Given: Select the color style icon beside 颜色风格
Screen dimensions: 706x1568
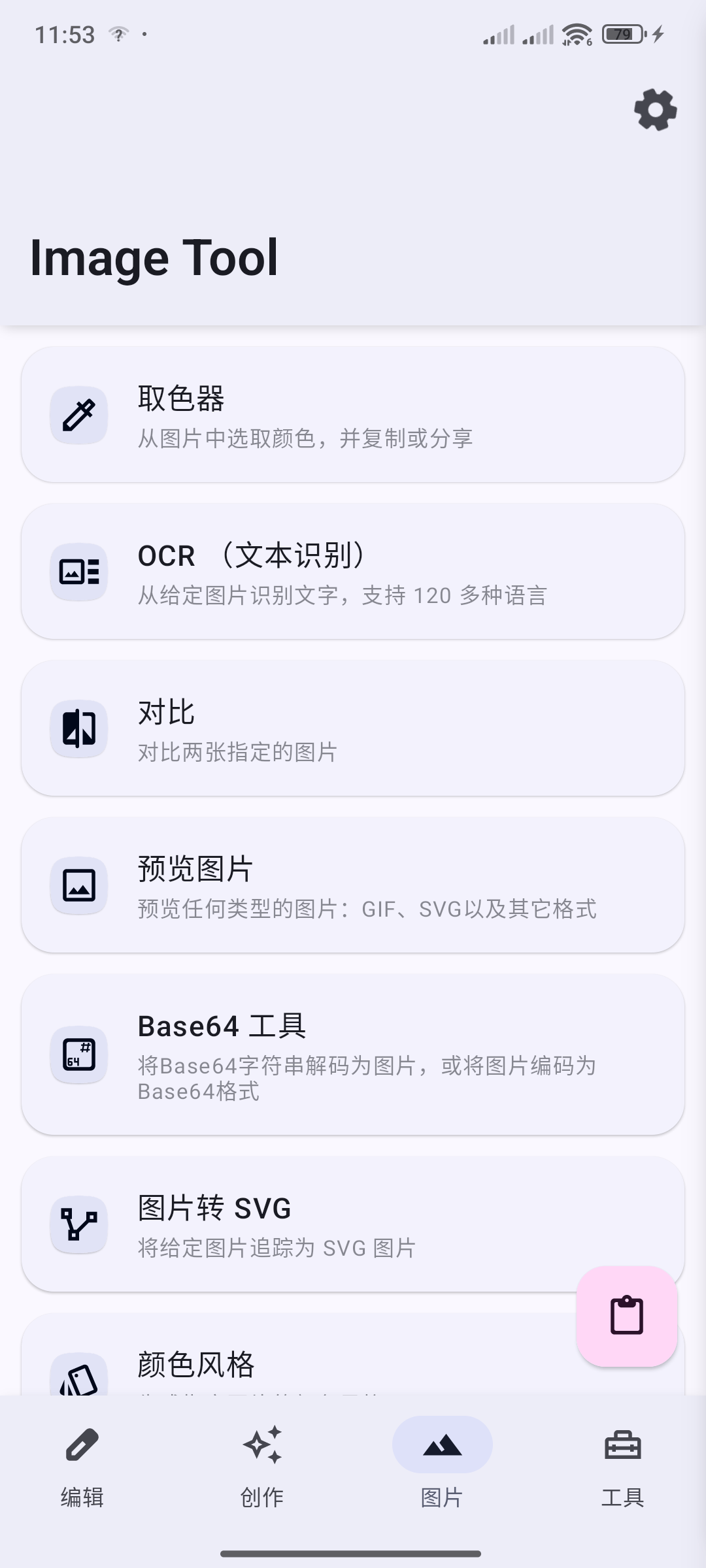Looking at the screenshot, I should pyautogui.click(x=78, y=1375).
